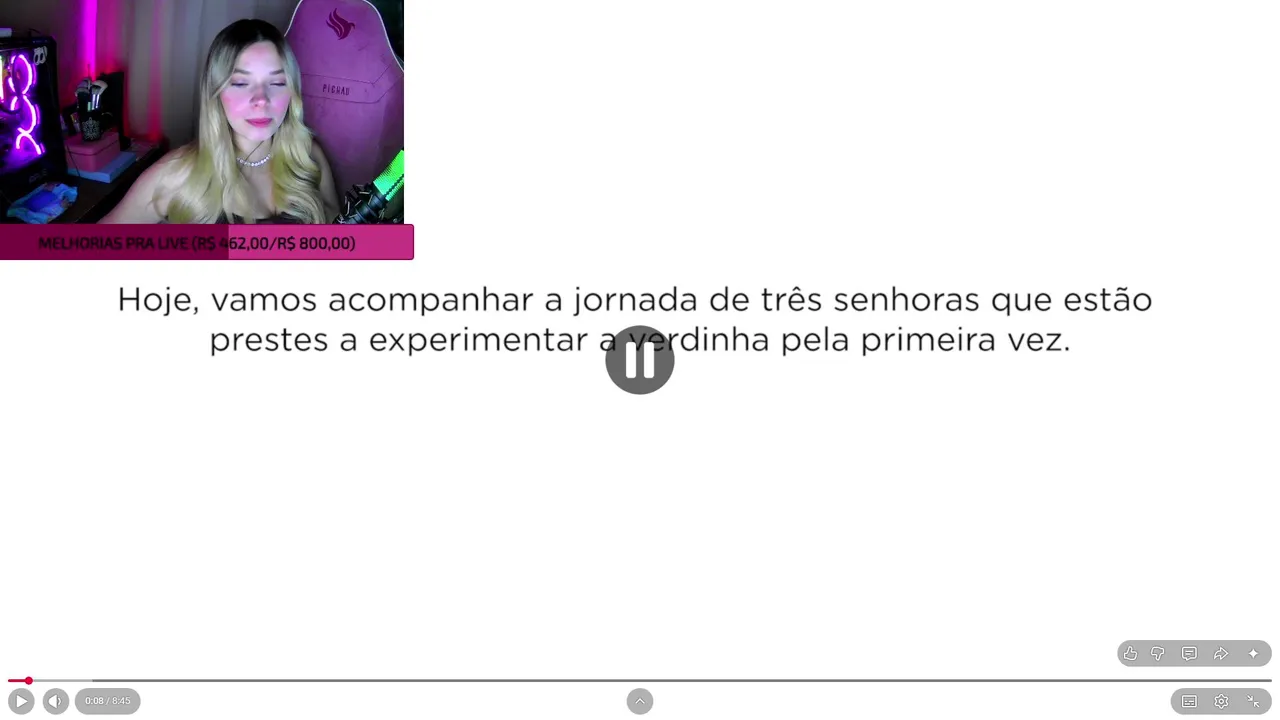Exit fullscreen mode

point(1253,702)
